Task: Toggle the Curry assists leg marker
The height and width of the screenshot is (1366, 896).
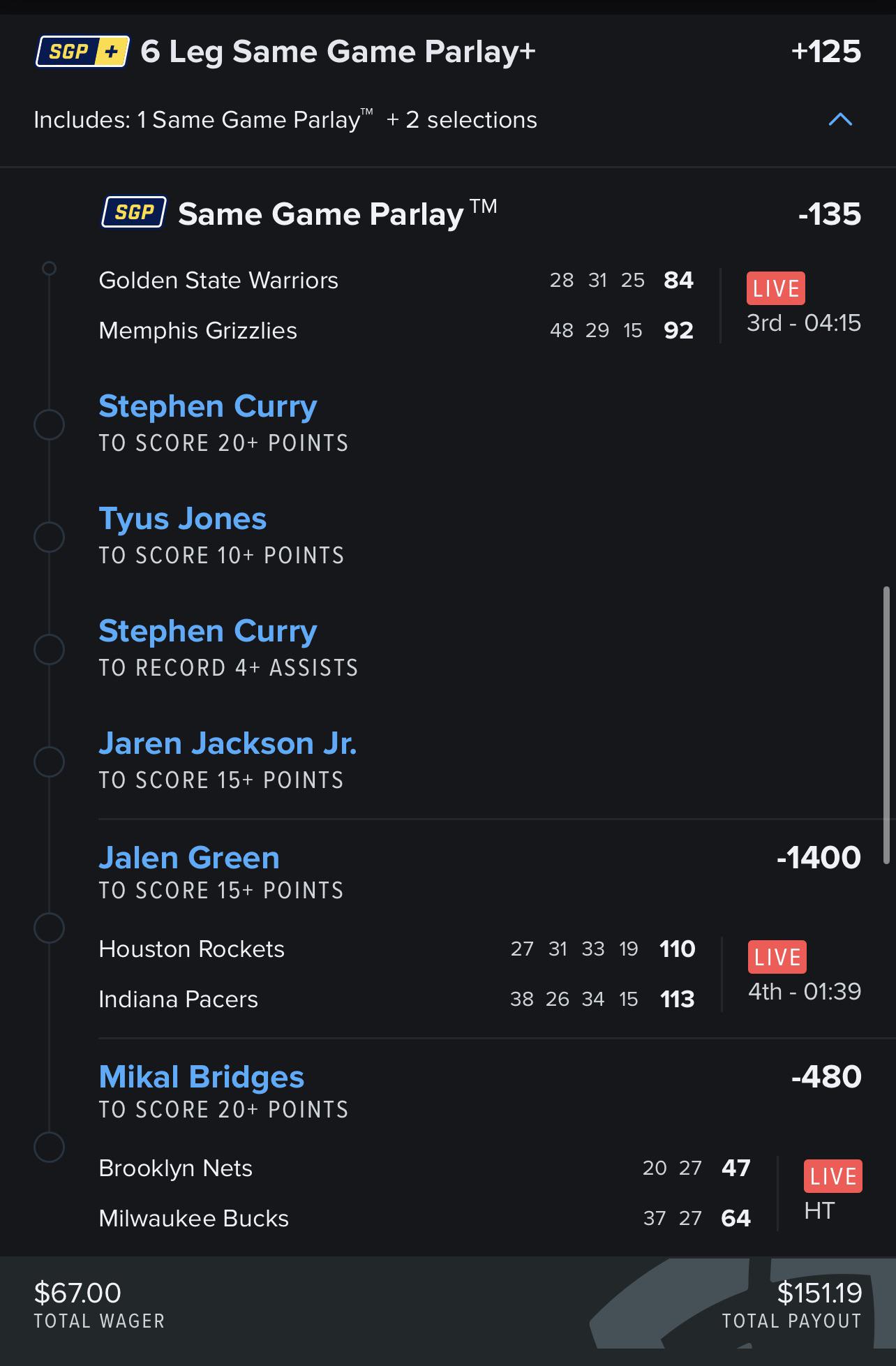Action: [50, 649]
